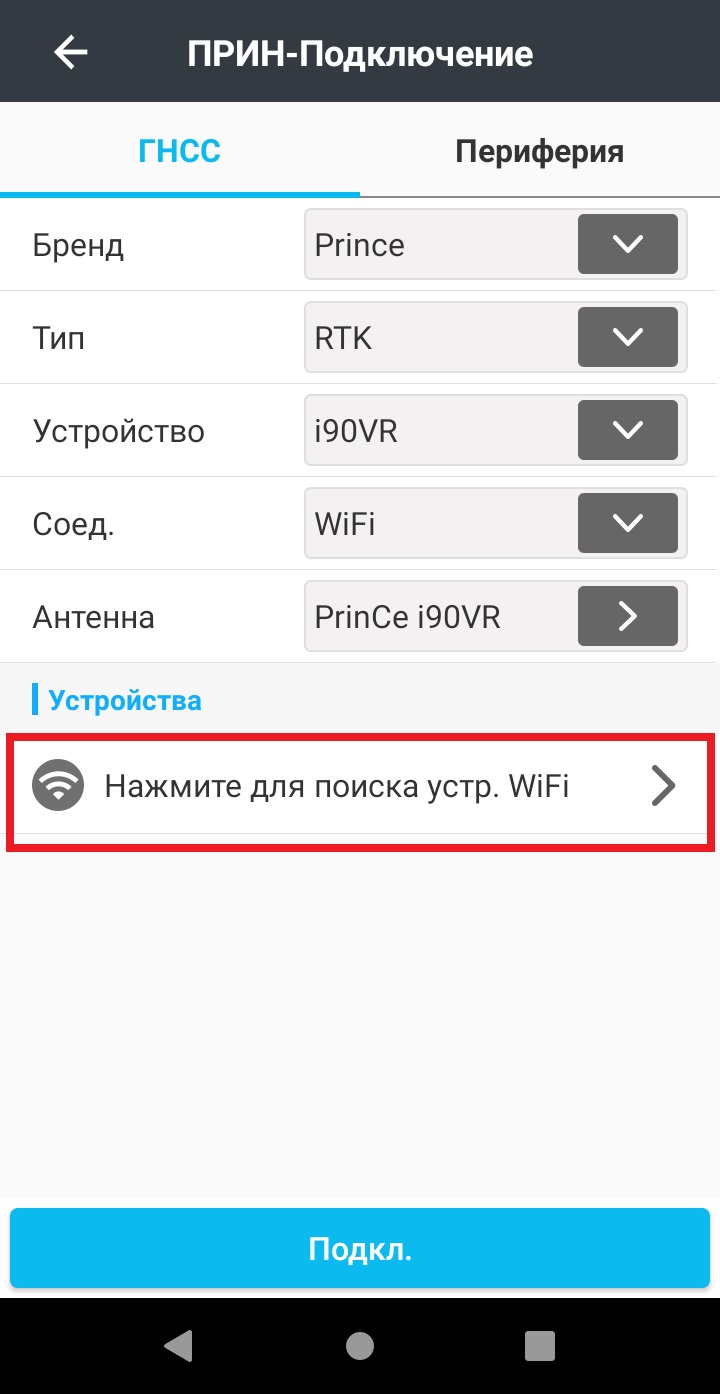Open the Антенна selection for PrinCe i90VR
720x1394 pixels.
coord(627,616)
